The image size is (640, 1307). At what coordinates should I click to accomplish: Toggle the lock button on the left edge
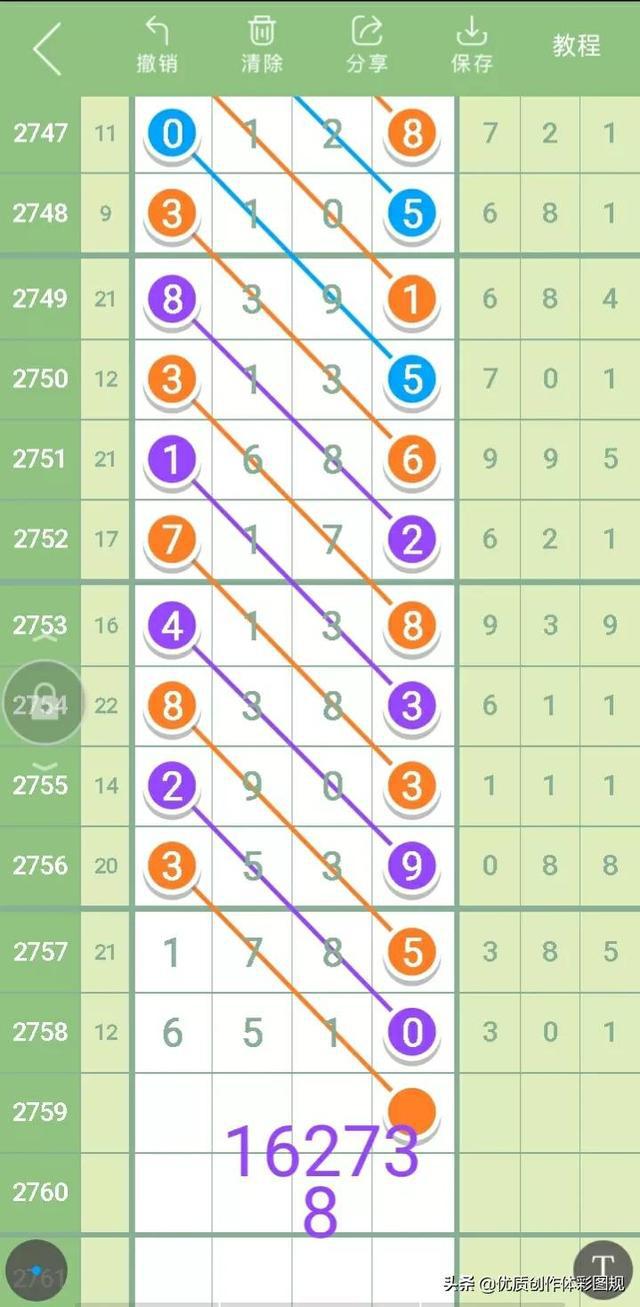[x=42, y=703]
